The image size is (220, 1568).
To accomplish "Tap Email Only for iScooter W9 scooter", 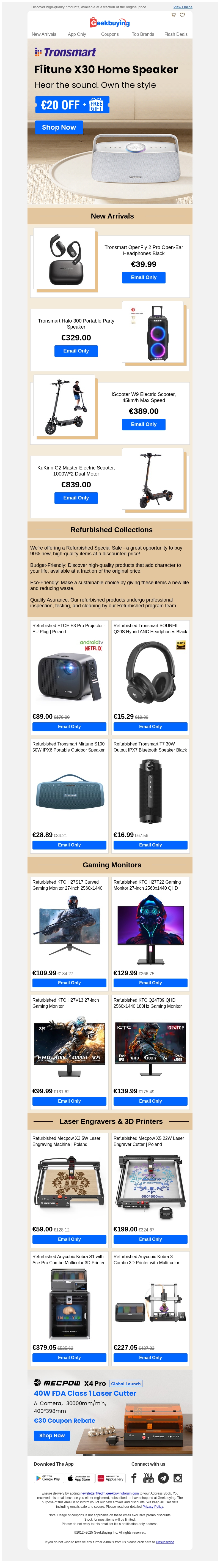I will coord(144,424).
